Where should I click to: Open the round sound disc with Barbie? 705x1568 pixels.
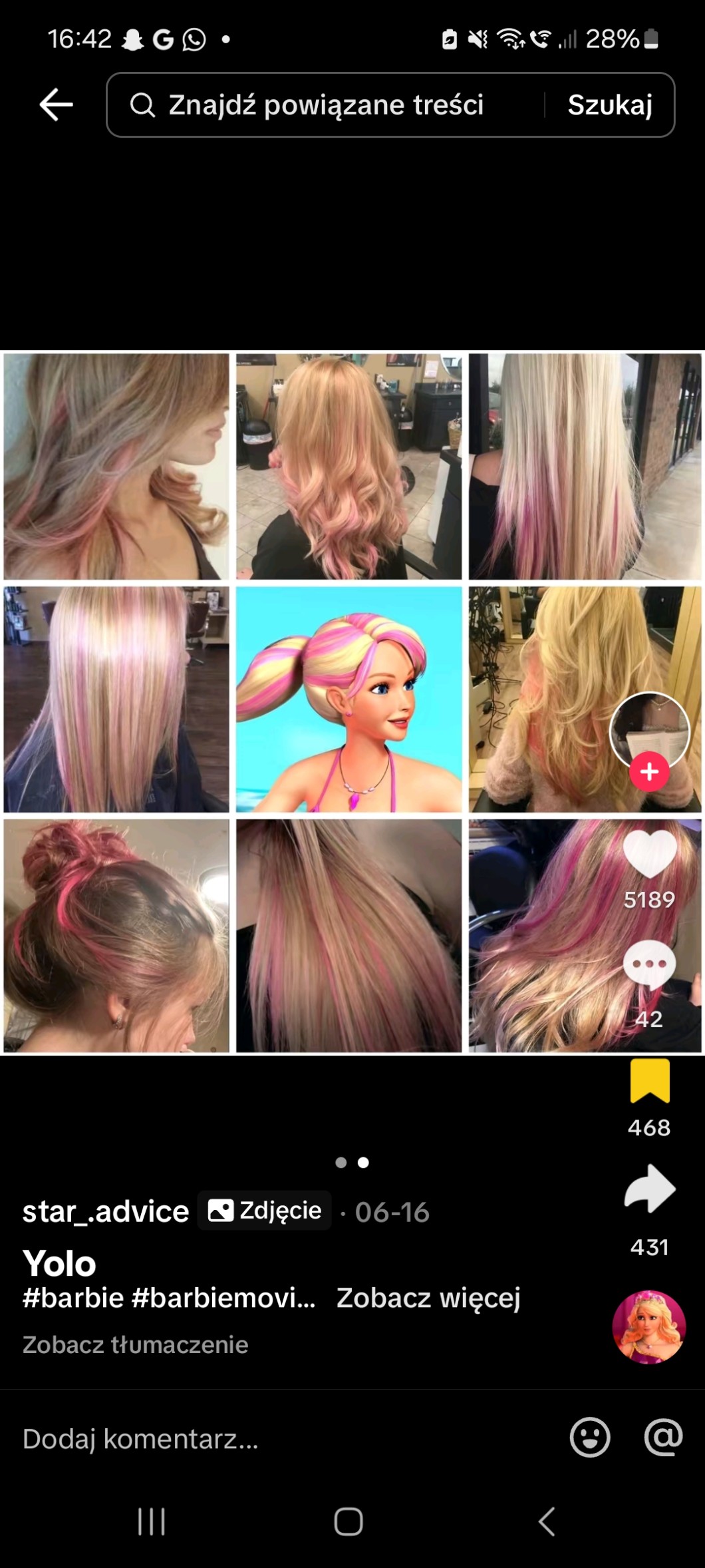(x=648, y=1327)
